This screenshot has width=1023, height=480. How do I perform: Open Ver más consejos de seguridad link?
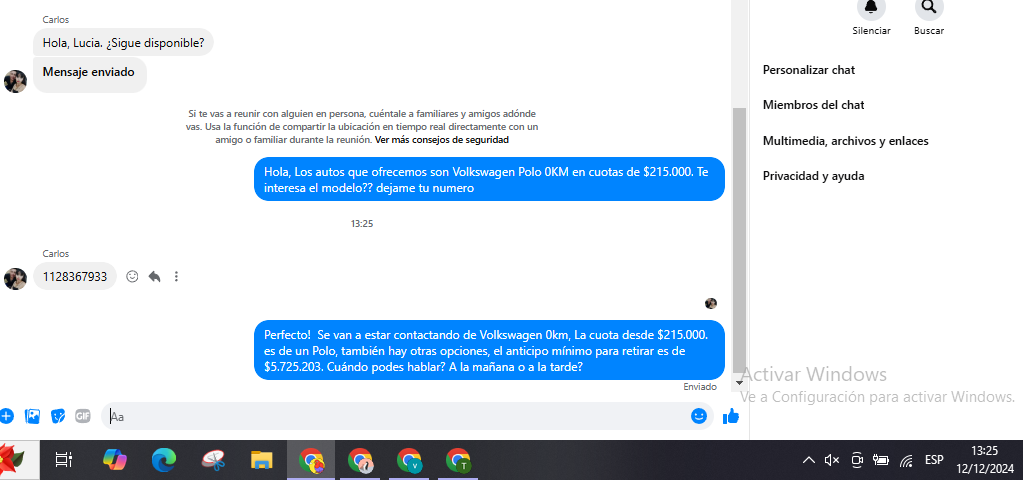pos(449,140)
